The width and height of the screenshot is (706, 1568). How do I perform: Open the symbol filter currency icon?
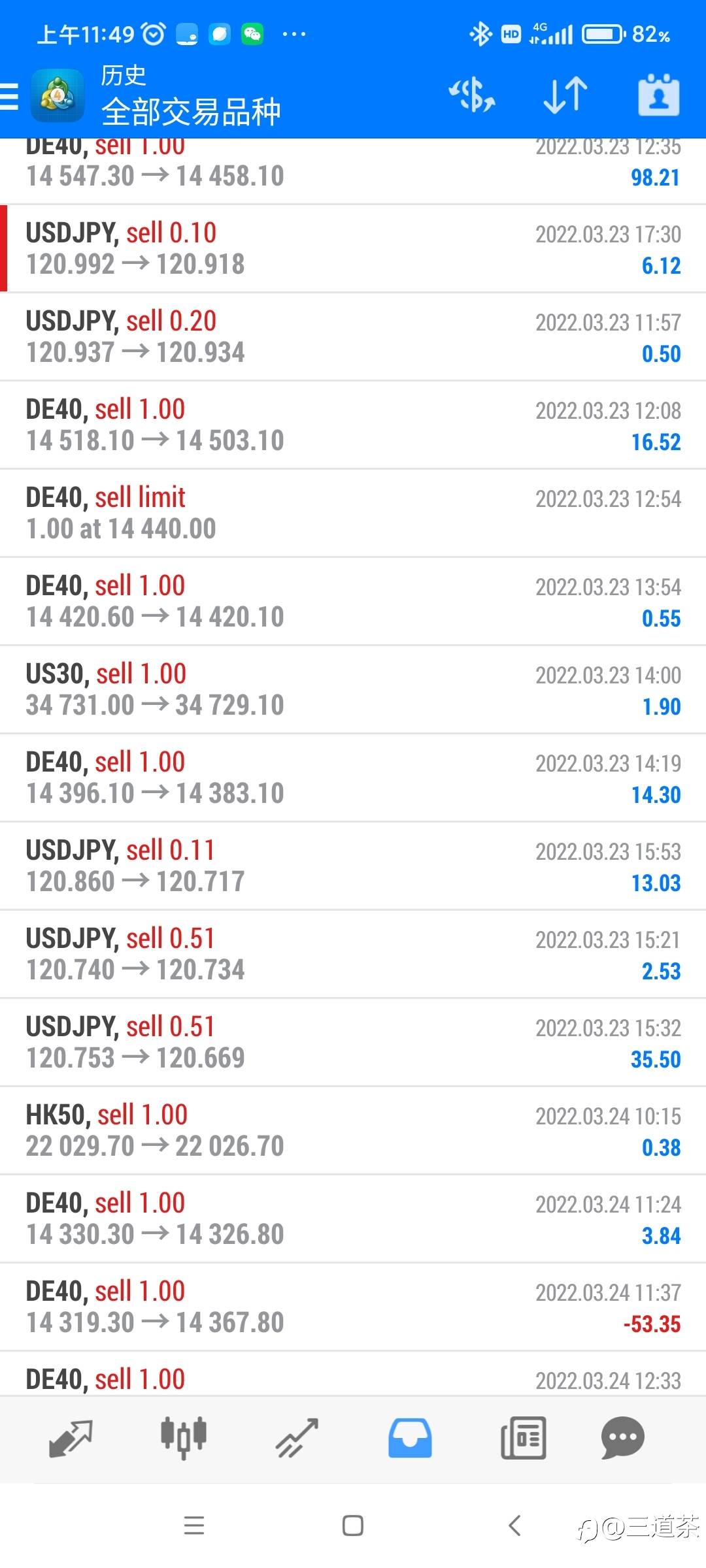[x=471, y=95]
